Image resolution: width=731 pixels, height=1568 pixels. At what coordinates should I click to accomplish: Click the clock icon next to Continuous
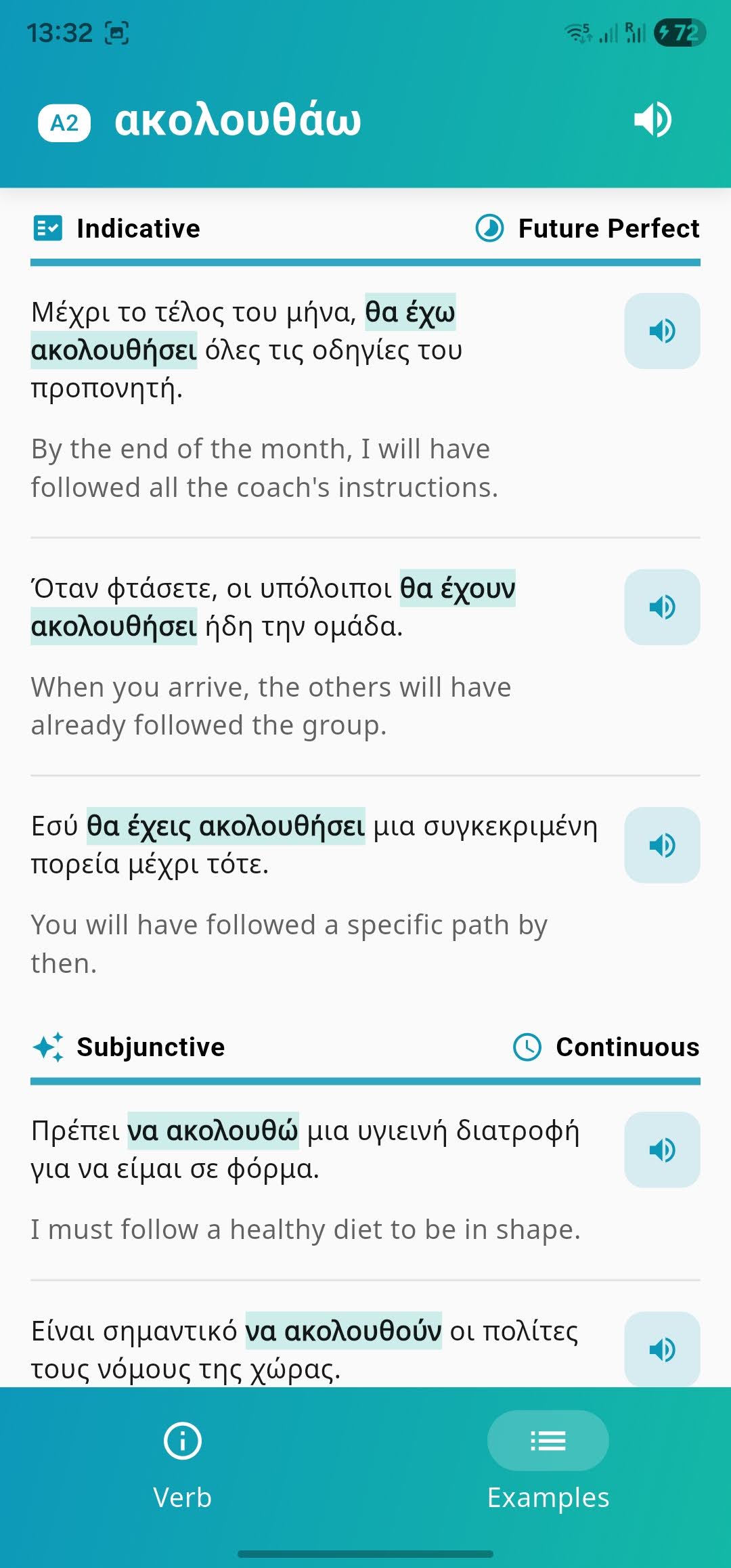pos(527,1047)
